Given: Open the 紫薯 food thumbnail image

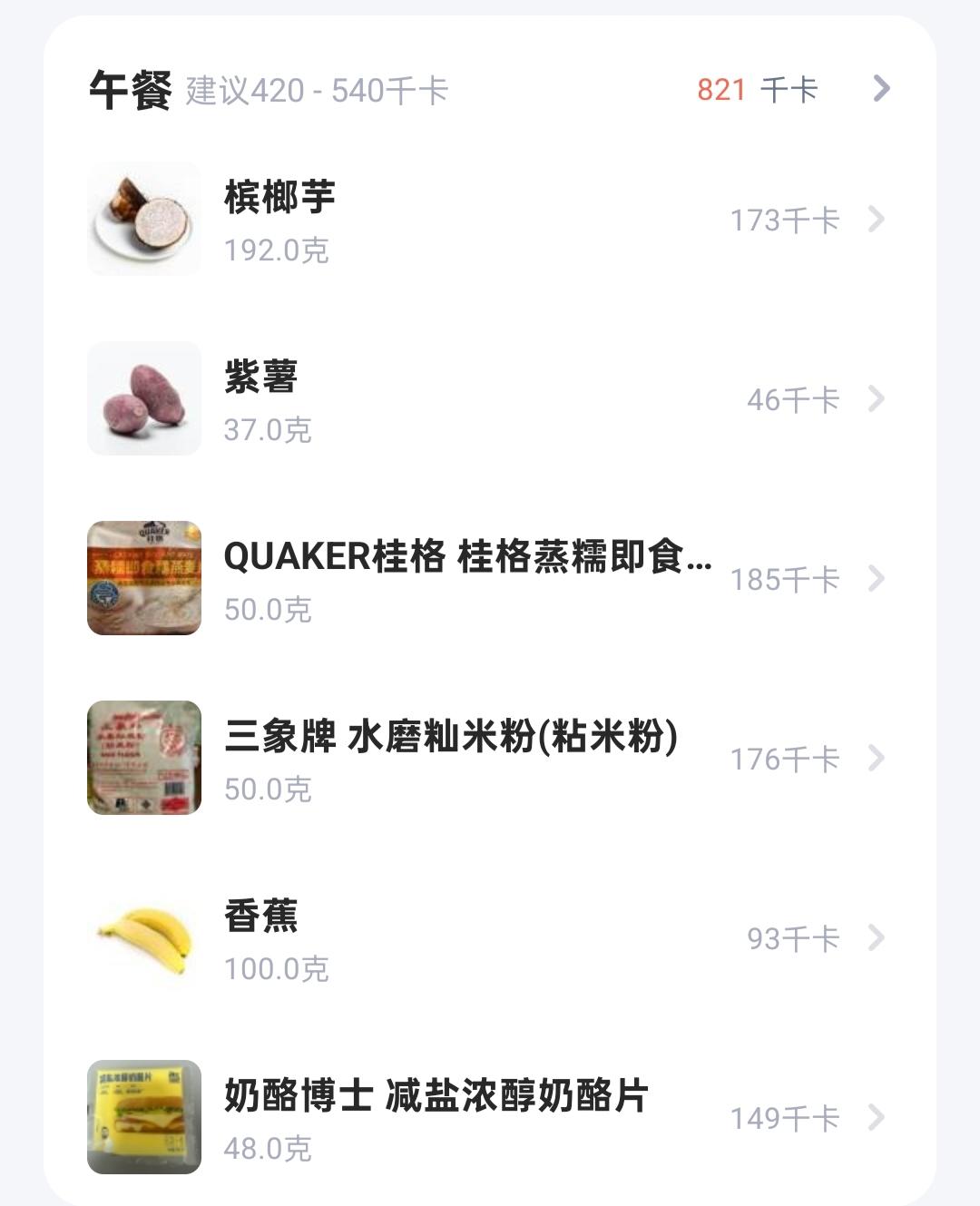Looking at the screenshot, I should tap(145, 397).
